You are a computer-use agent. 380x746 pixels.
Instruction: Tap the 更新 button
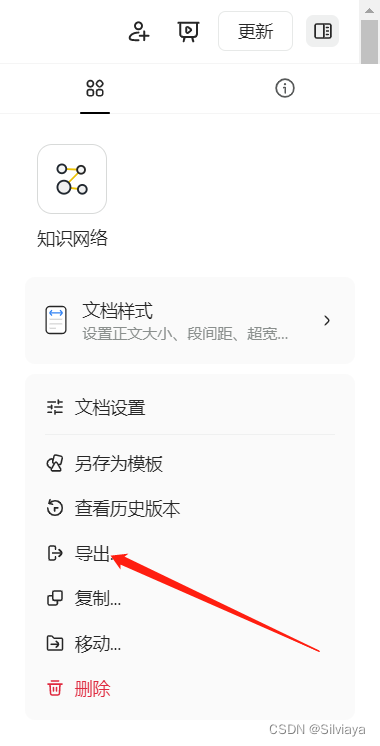[x=255, y=31]
